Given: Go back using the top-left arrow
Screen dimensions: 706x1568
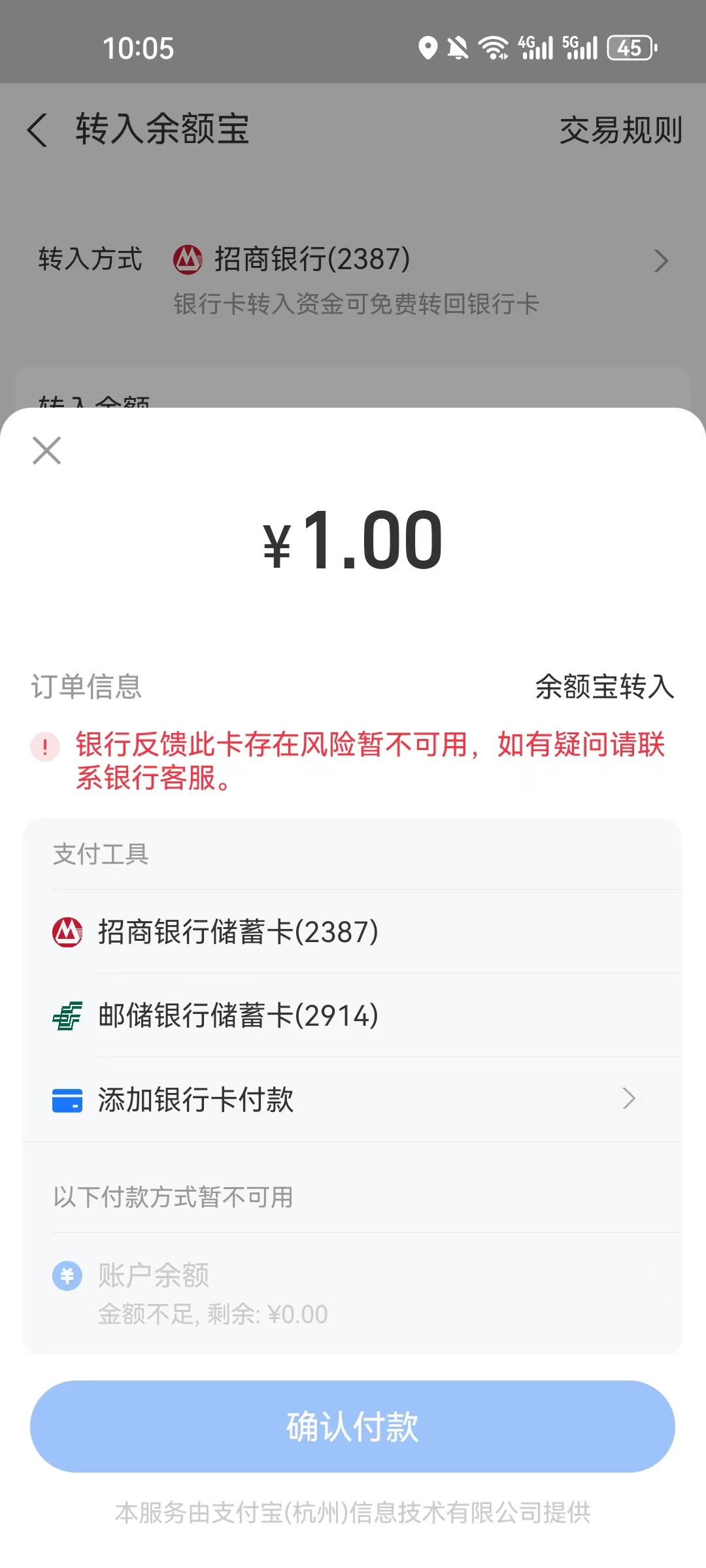Looking at the screenshot, I should tap(37, 131).
